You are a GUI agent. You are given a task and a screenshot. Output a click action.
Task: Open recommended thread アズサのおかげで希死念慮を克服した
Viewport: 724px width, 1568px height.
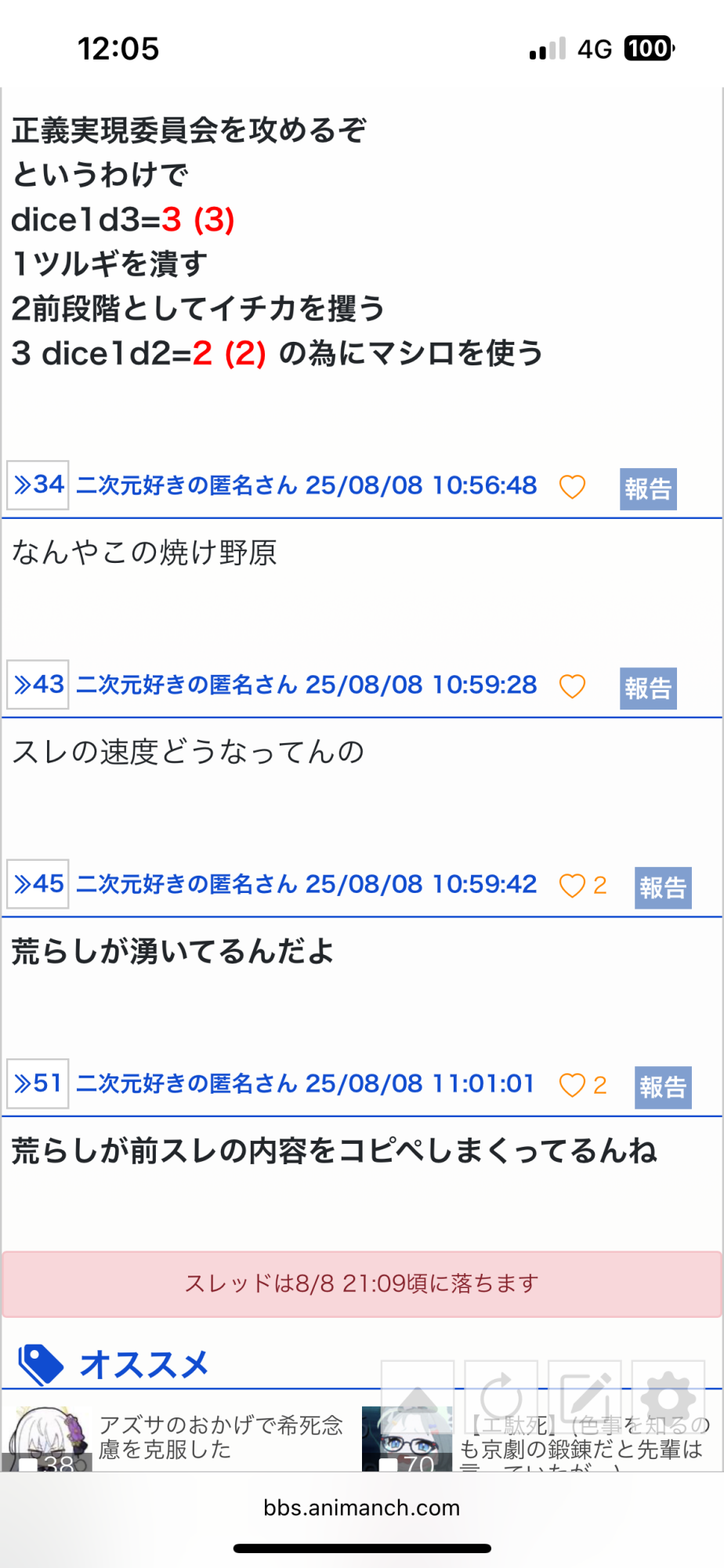tap(219, 1437)
